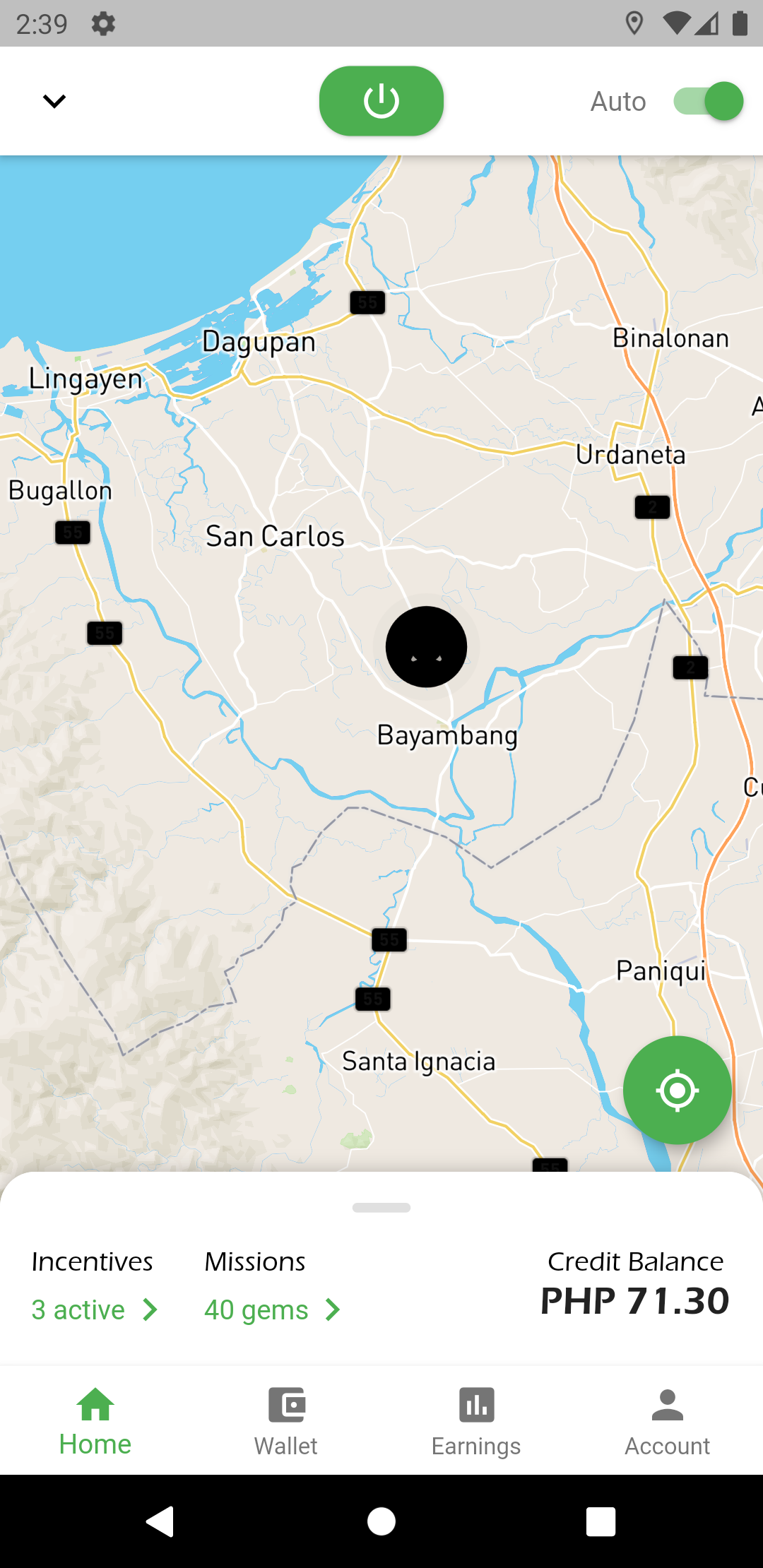The image size is (763, 1568).
Task: Collapse the screen with the down chevron
Action: 54,100
